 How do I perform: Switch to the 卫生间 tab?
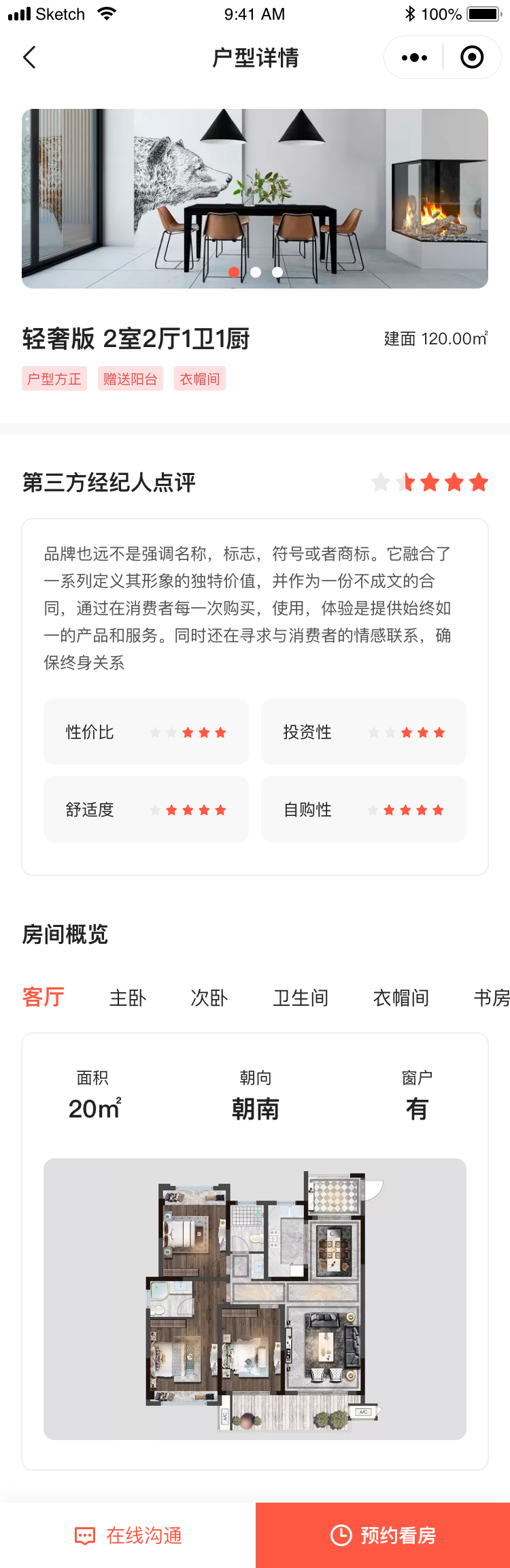pyautogui.click(x=301, y=998)
